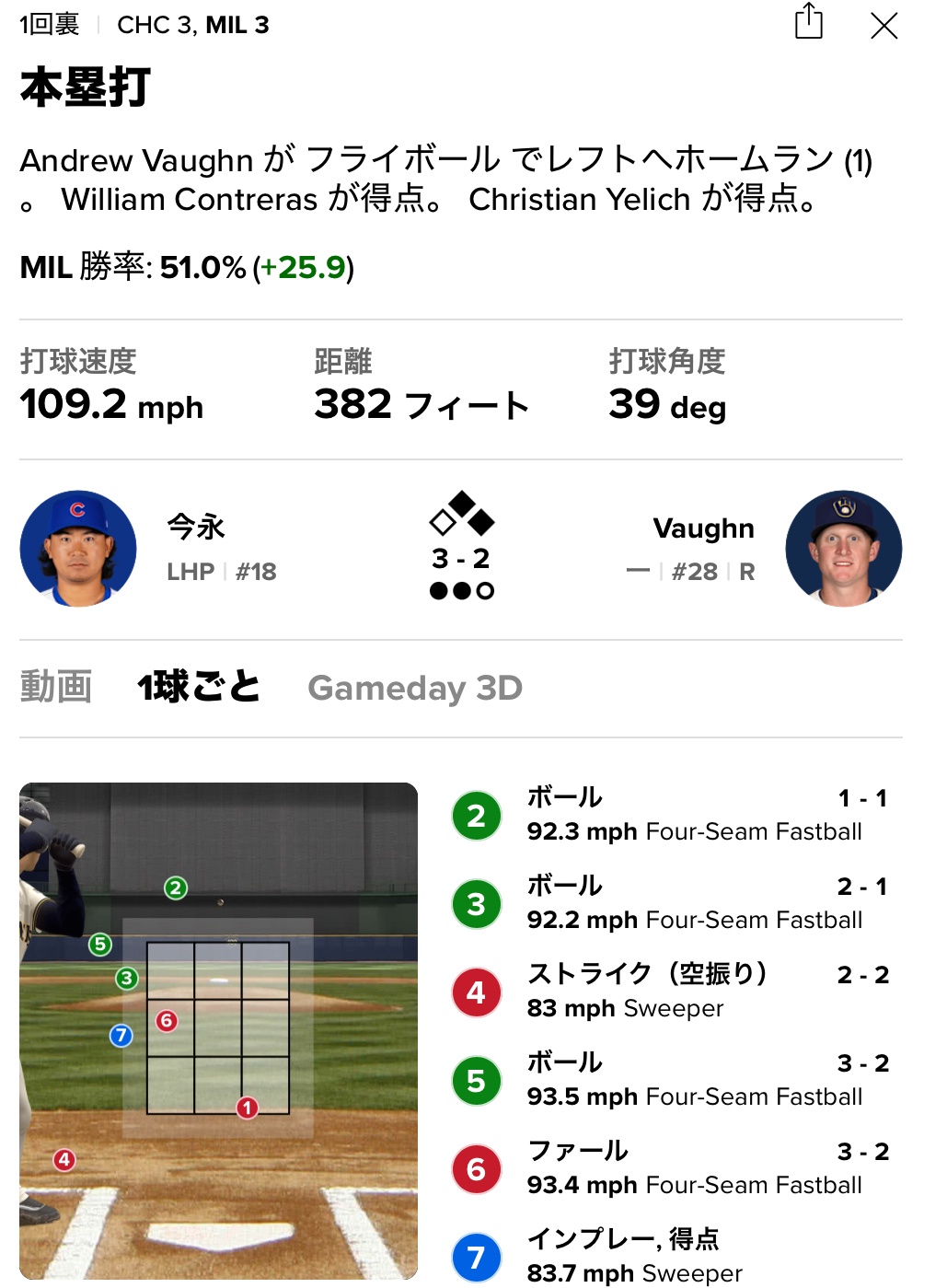
Task: Share this home run play
Action: click(x=808, y=22)
